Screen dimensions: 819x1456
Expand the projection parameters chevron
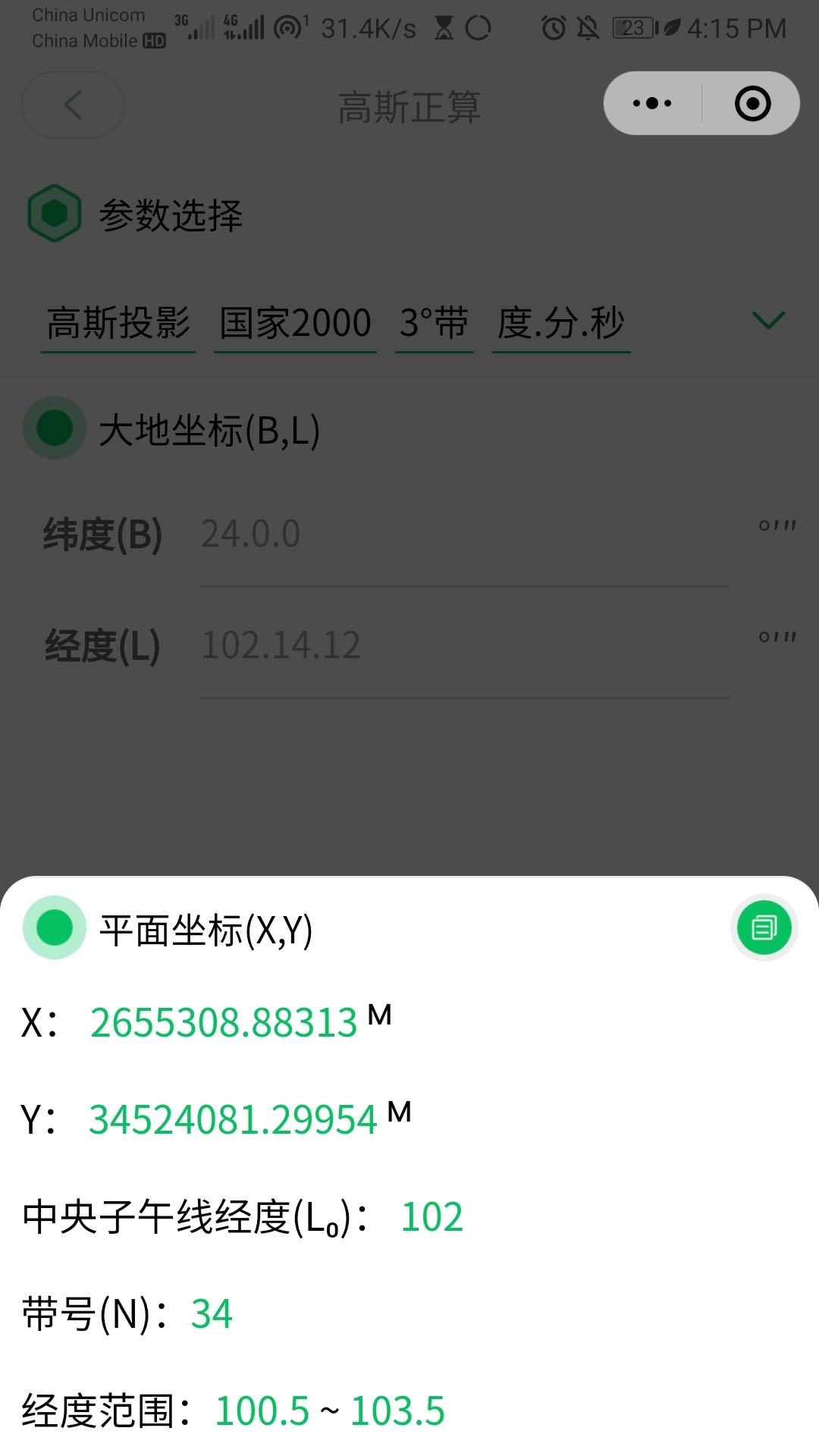pos(769,322)
